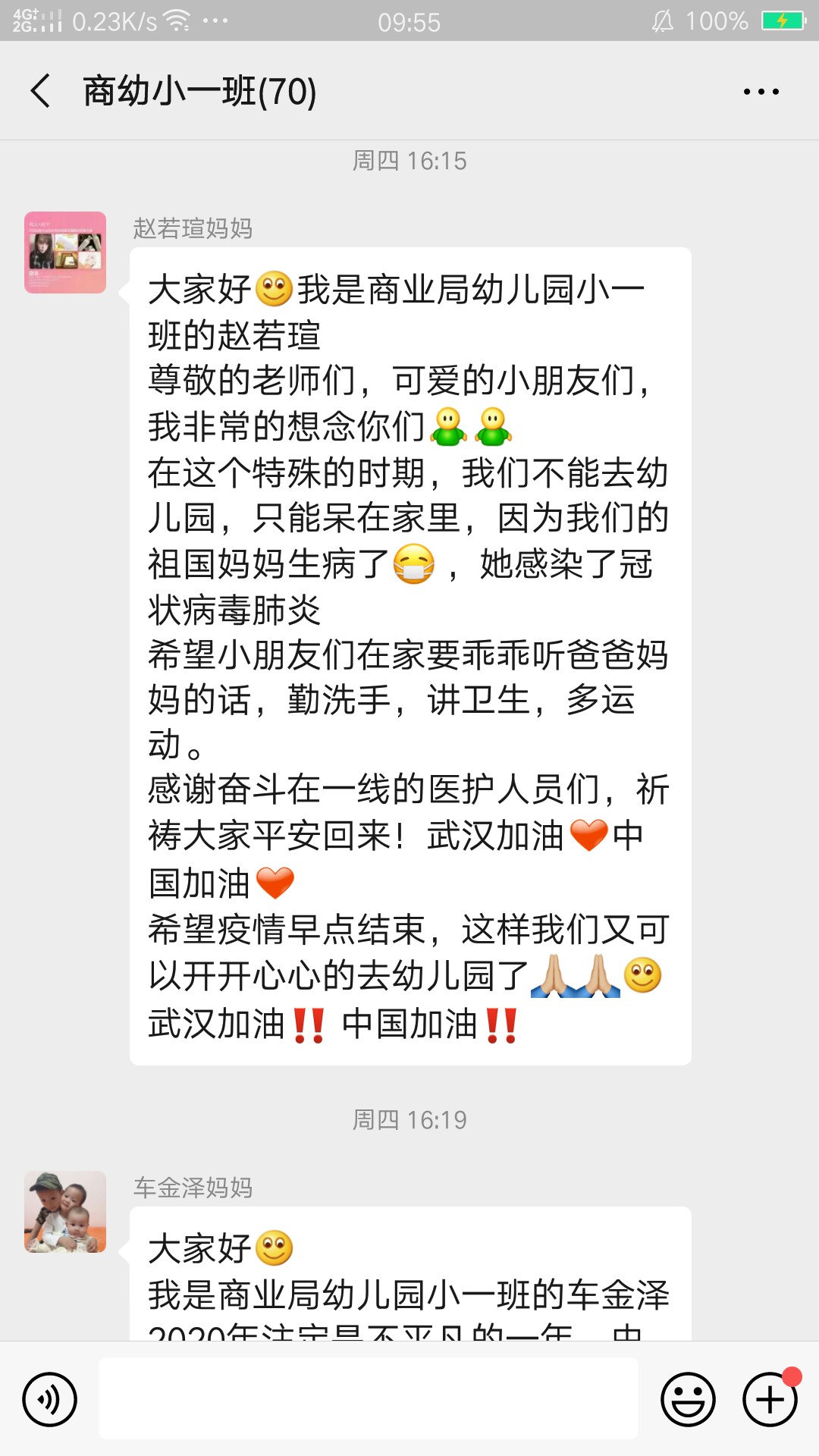Focus the message text field
This screenshot has width=819, height=1456.
click(x=369, y=1399)
